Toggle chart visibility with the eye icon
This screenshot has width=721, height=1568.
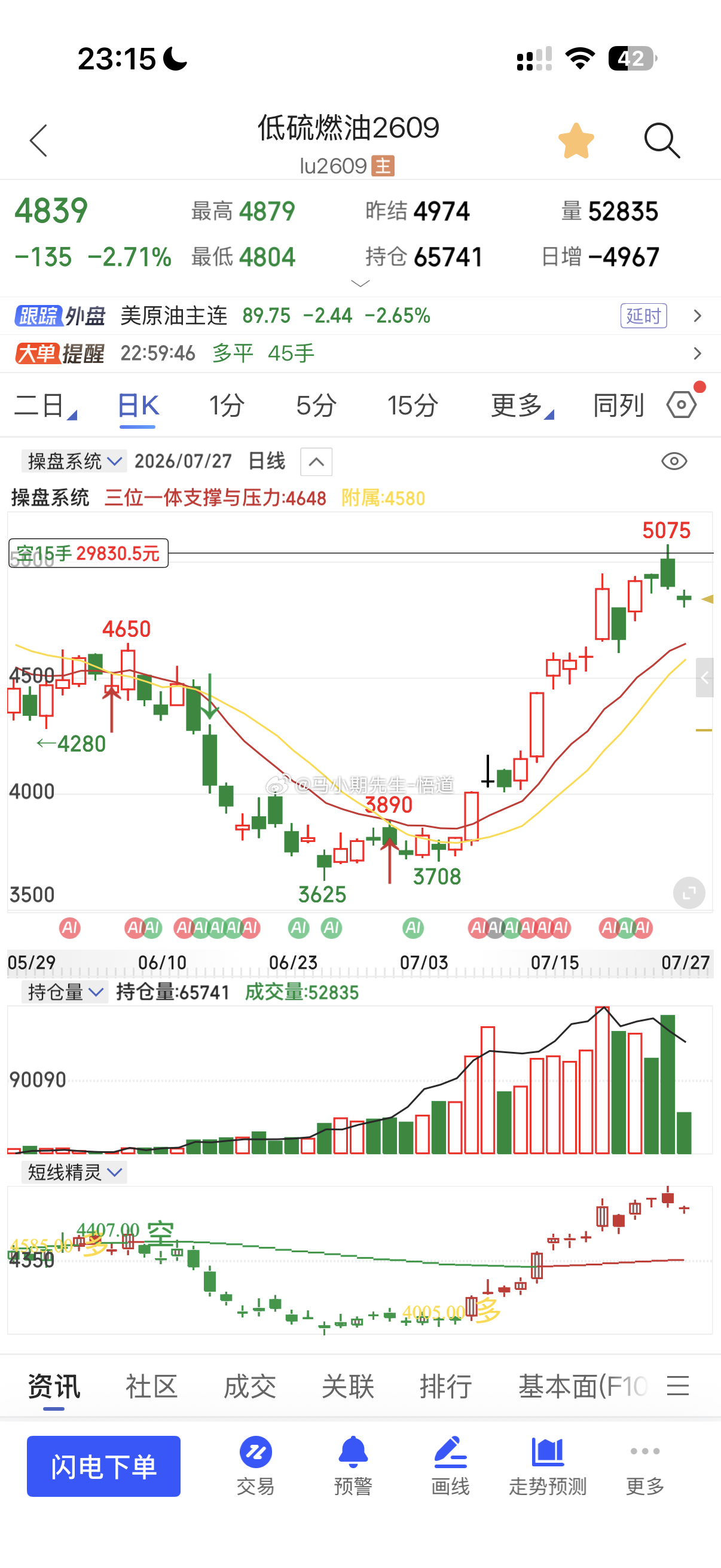tap(674, 462)
